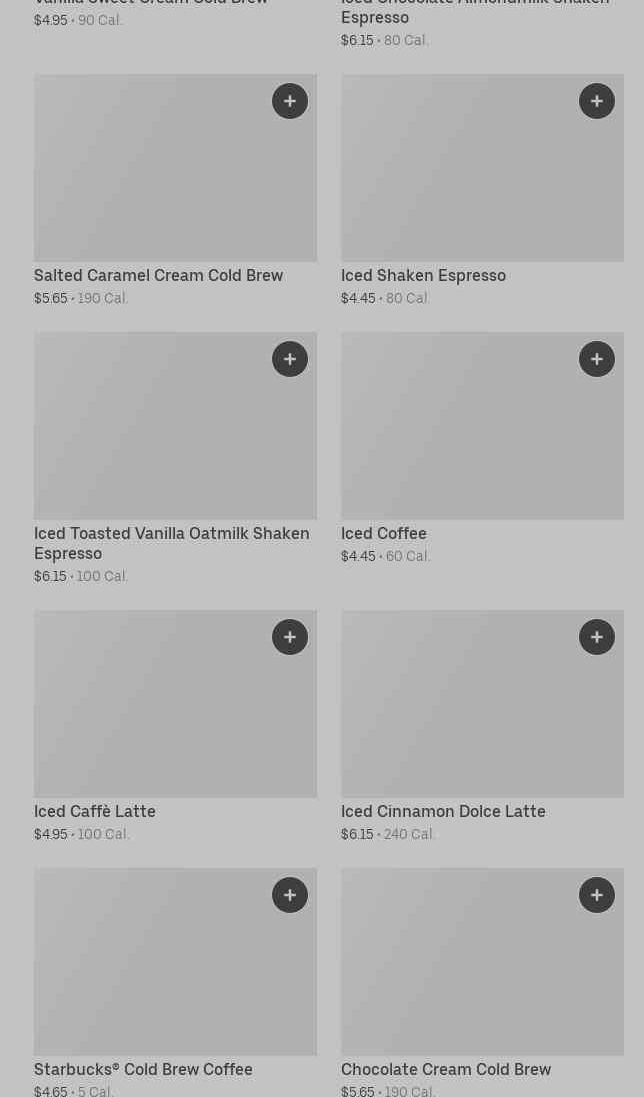Add Iced Caffè Latte to order
Screen dimensions: 644x1097
[289, 637]
